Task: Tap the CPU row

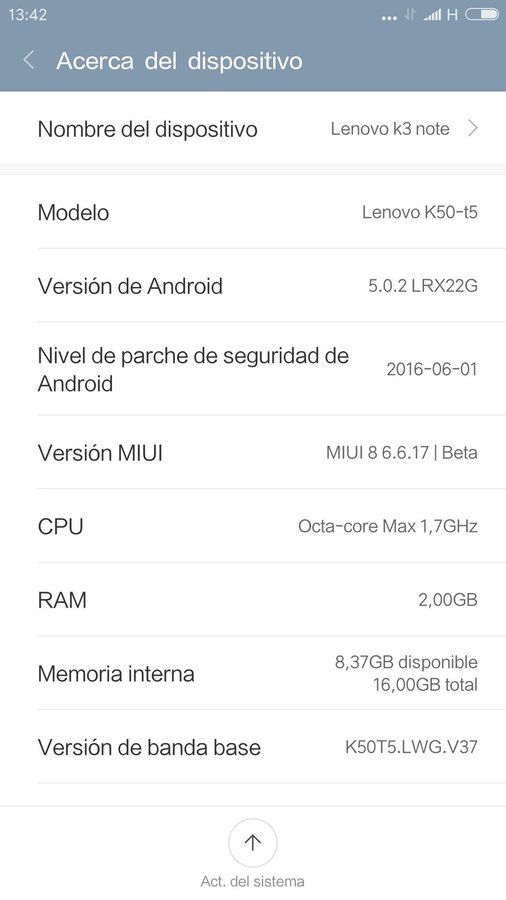Action: click(x=253, y=526)
